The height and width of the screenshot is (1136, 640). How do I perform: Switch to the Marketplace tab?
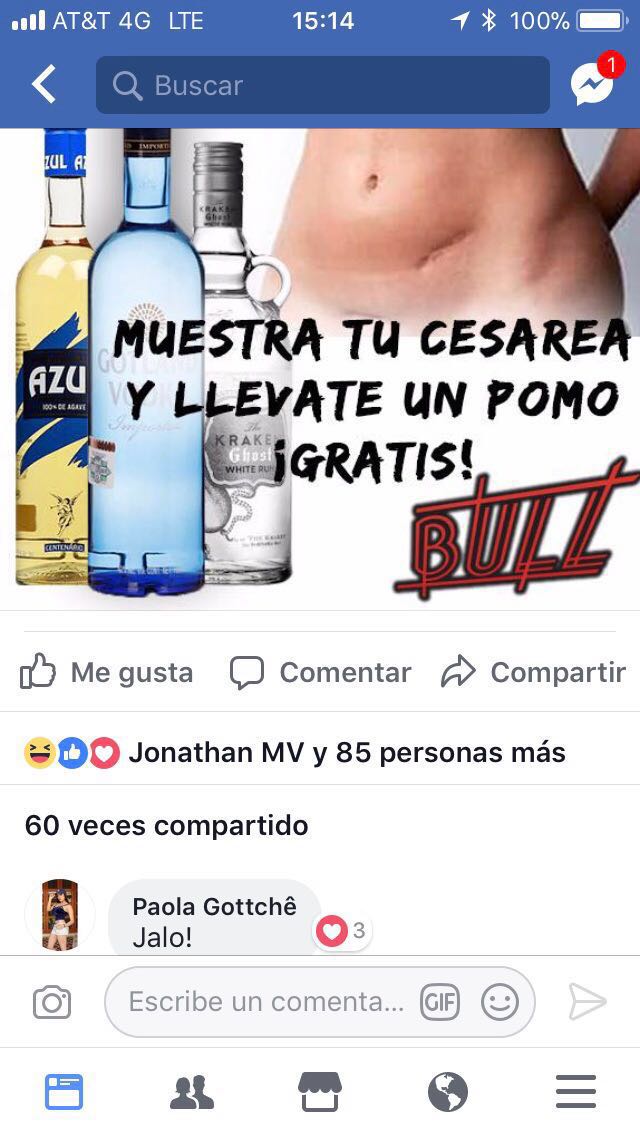320,1092
